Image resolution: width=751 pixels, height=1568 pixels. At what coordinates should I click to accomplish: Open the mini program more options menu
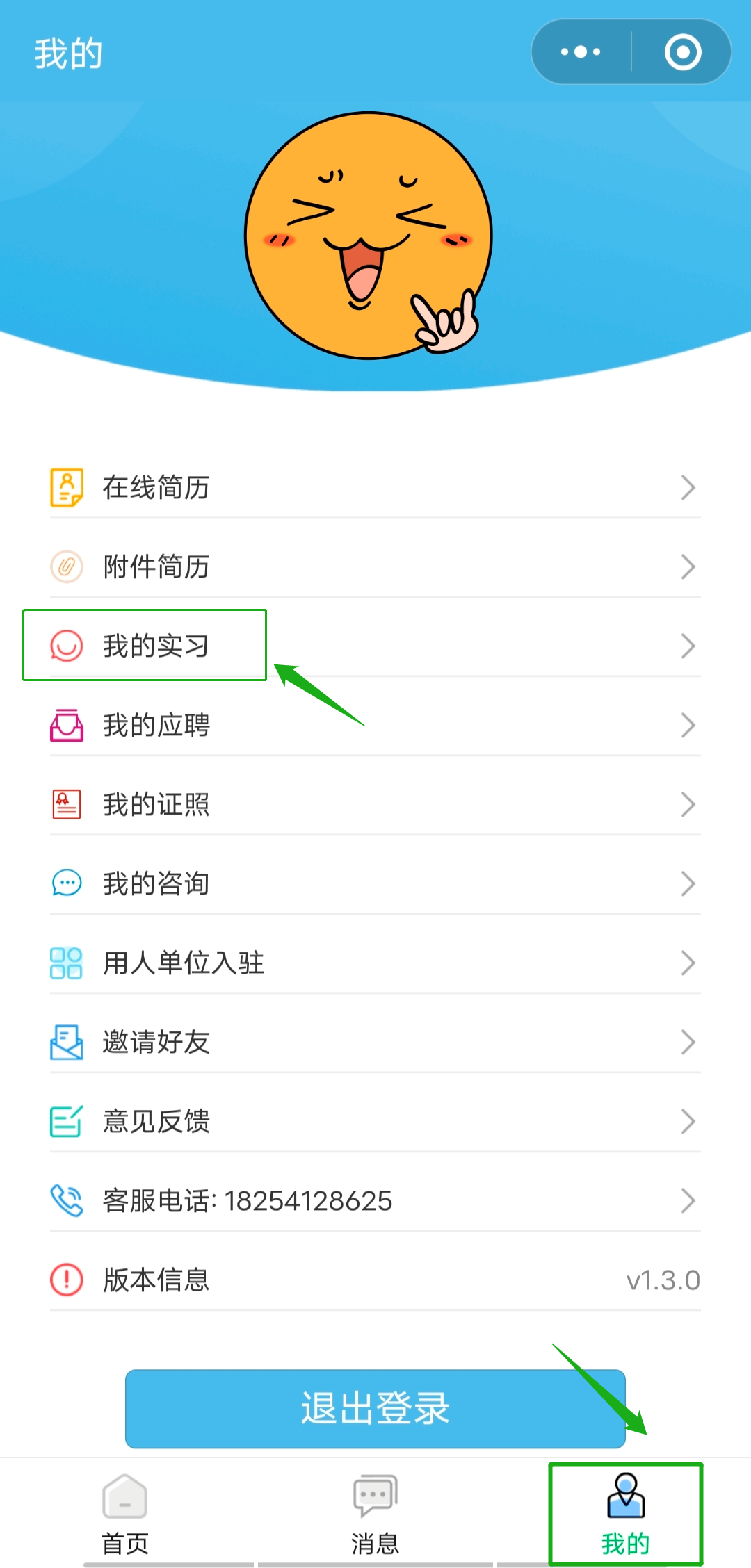581,52
